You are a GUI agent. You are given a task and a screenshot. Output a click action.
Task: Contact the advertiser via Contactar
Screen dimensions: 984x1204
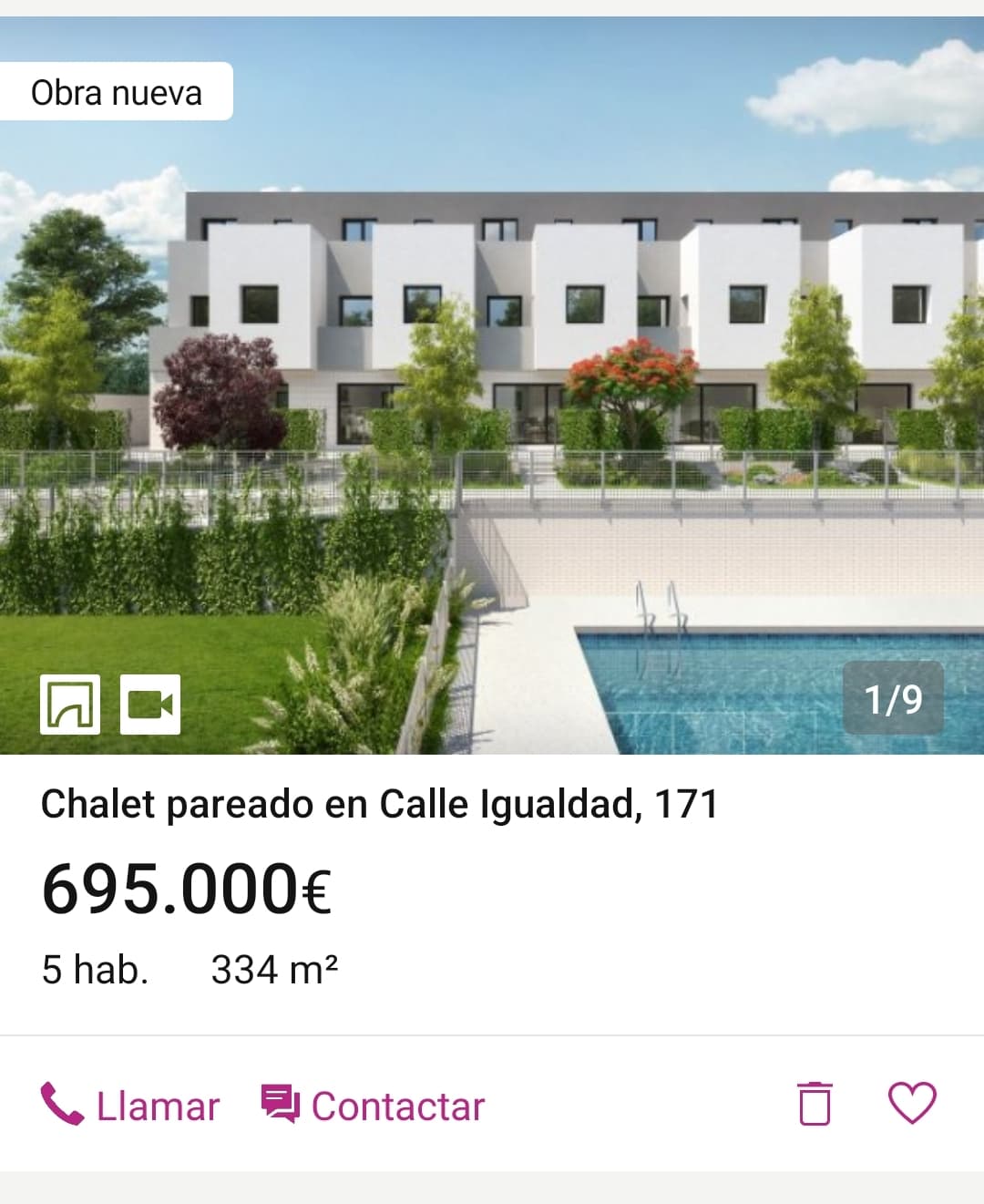(x=374, y=1106)
